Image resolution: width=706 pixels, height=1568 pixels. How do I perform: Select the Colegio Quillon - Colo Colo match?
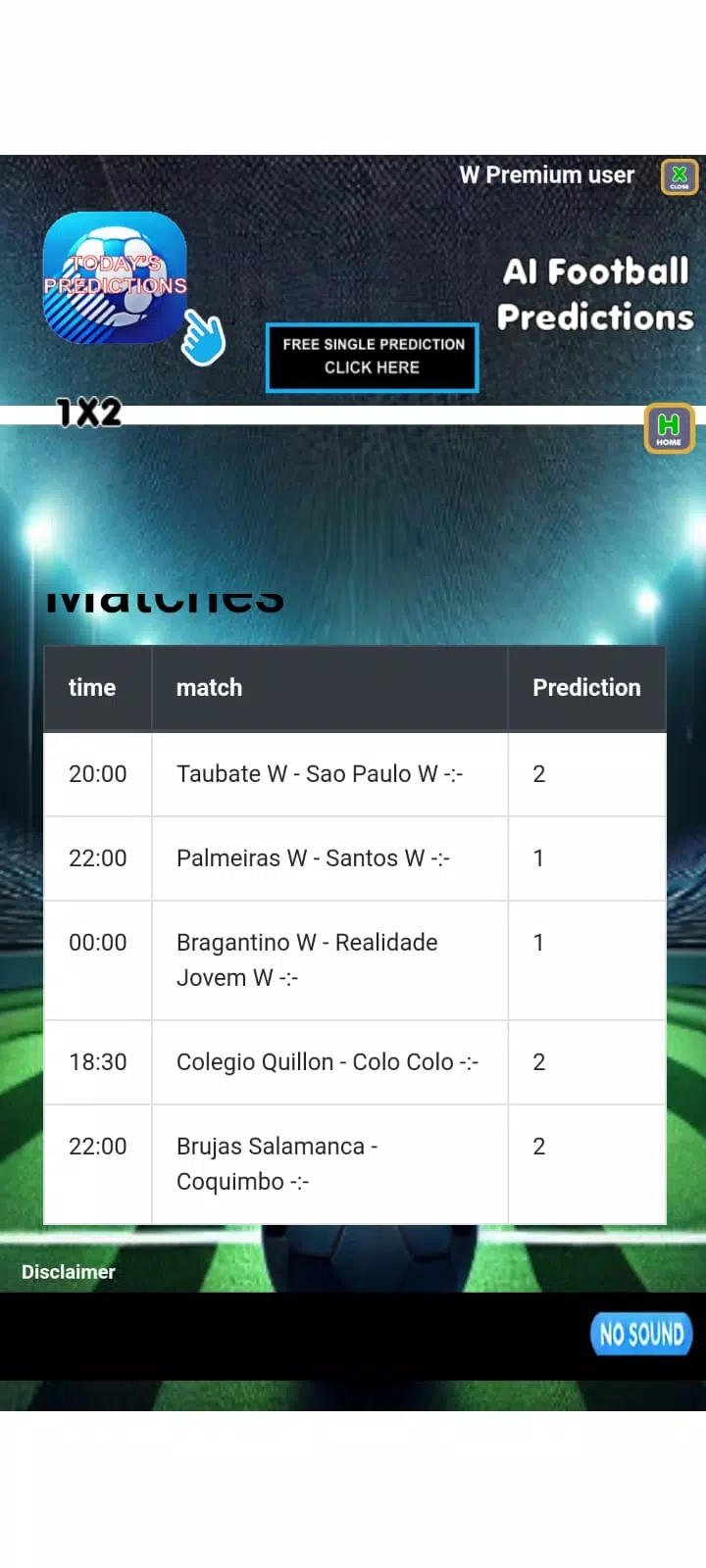pos(327,1061)
